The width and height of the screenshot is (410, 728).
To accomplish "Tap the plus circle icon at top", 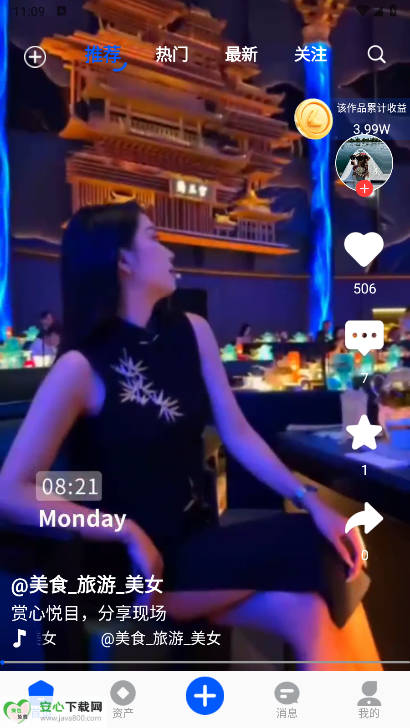I will 35,57.
